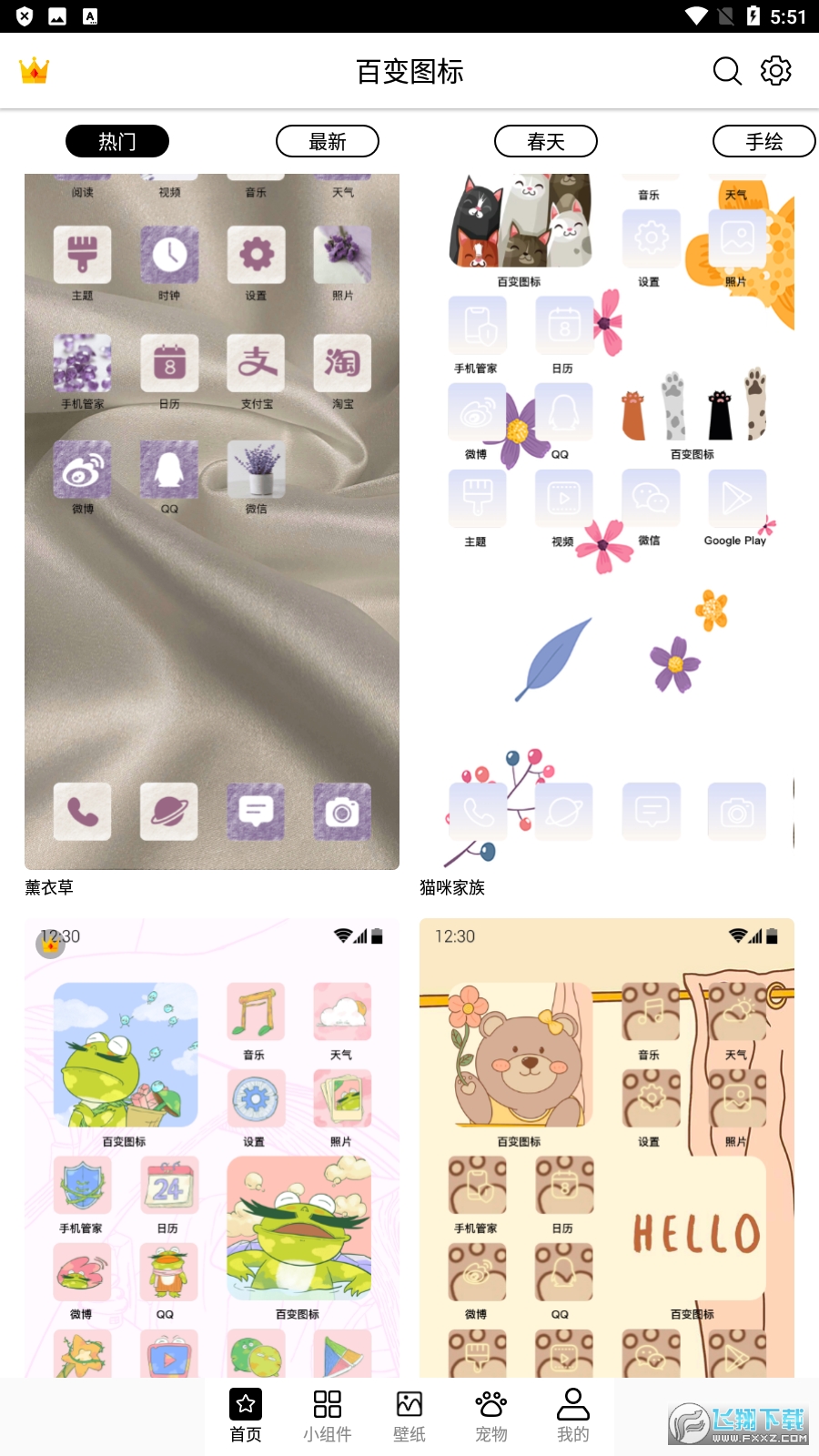Switch to the 手绘 category
Image resolution: width=819 pixels, height=1456 pixels.
763,141
